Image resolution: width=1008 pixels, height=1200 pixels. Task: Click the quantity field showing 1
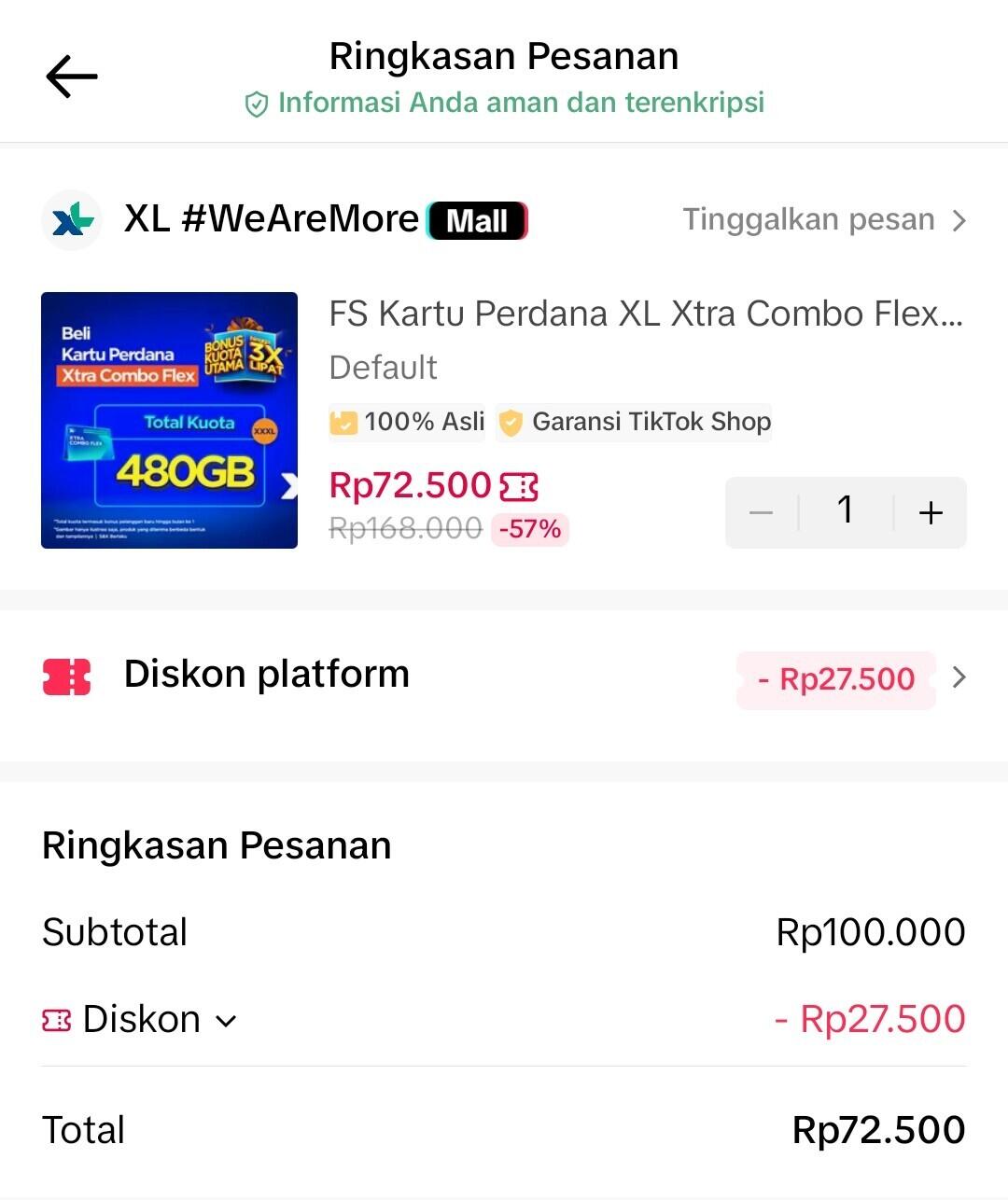tap(845, 511)
